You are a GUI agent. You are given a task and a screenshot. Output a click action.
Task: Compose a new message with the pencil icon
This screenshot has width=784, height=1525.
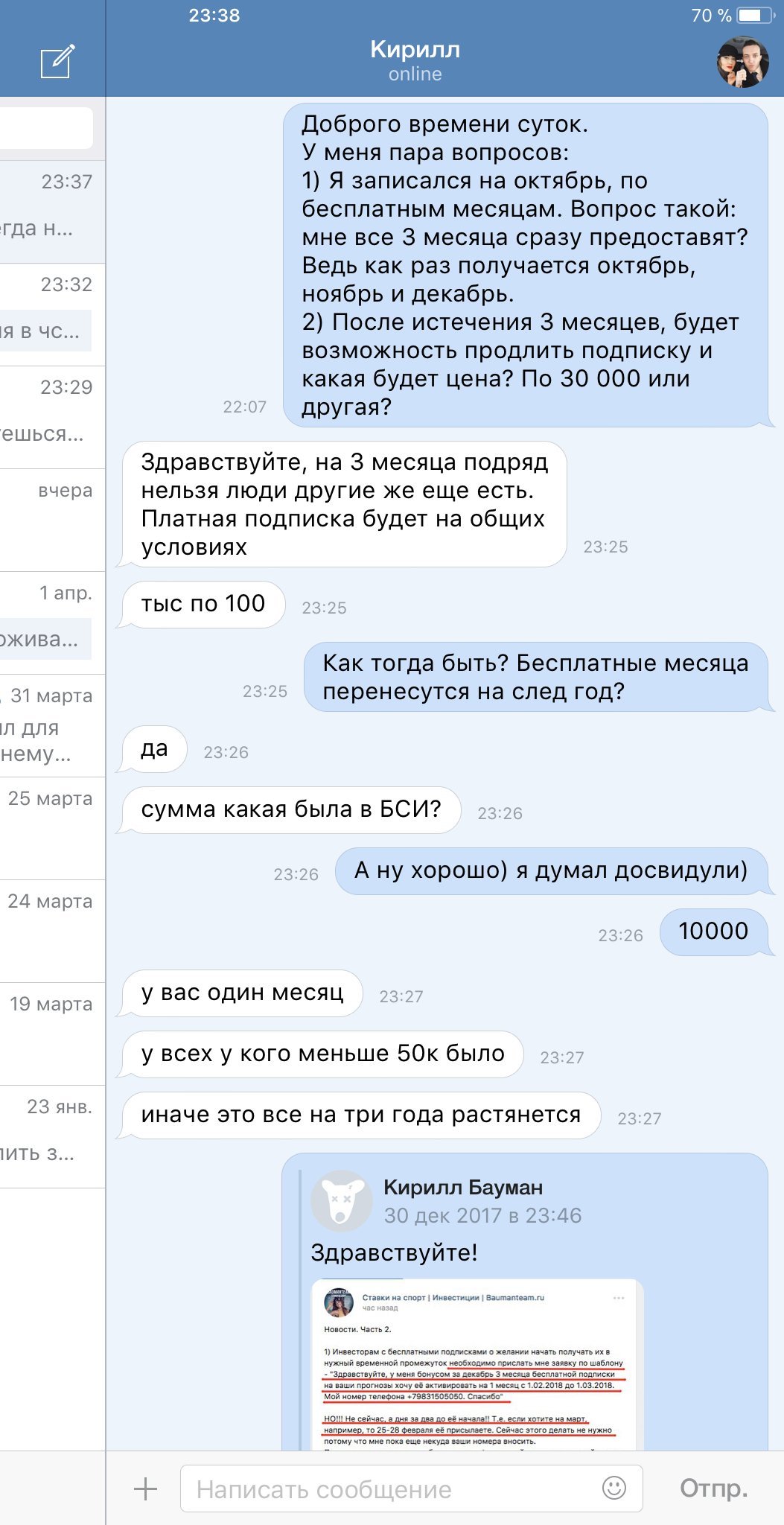point(57,61)
